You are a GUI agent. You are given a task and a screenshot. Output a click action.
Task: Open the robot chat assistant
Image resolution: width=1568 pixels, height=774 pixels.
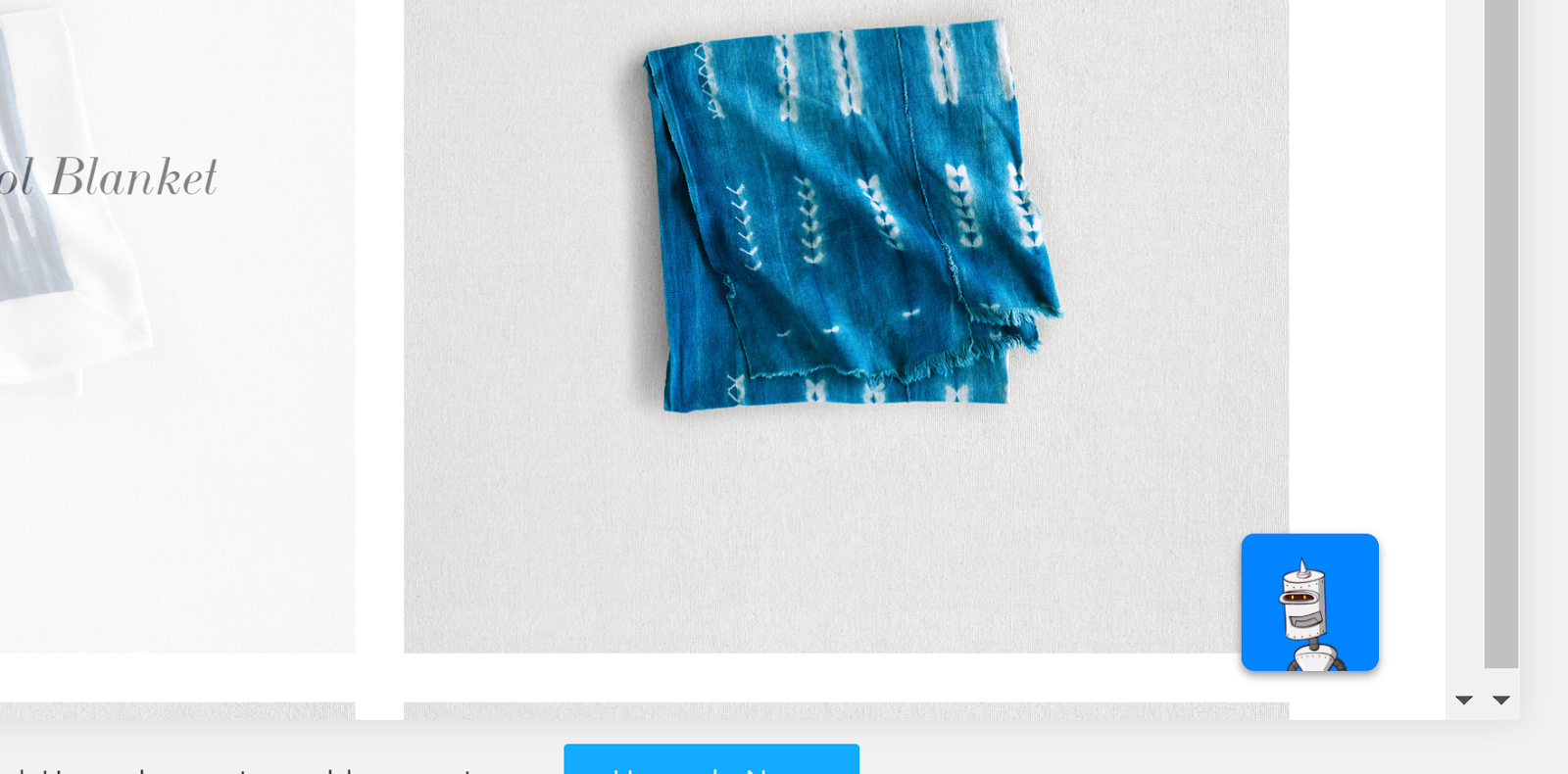pyautogui.click(x=1309, y=603)
